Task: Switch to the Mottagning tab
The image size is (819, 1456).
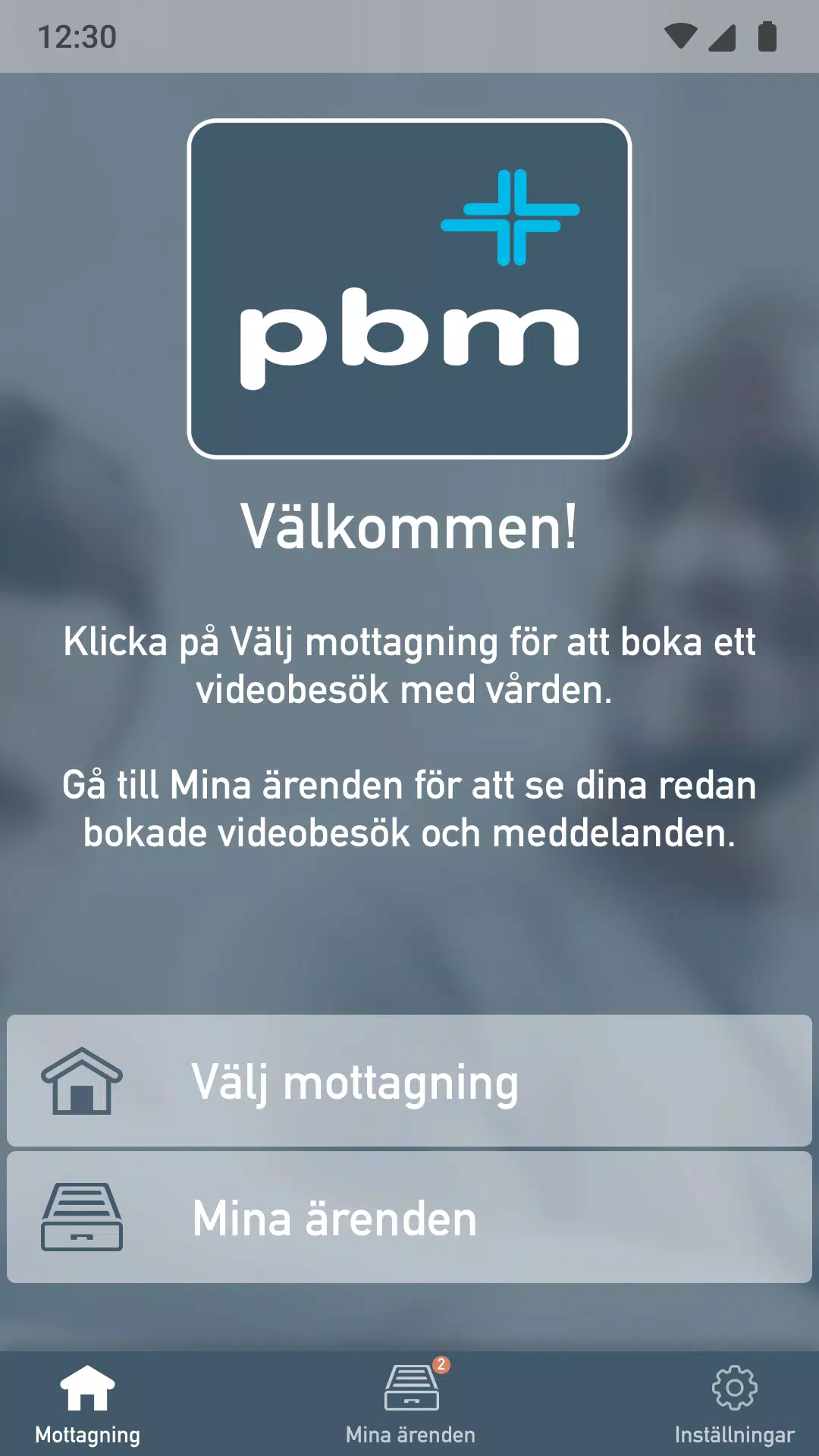Action: pyautogui.click(x=88, y=1403)
